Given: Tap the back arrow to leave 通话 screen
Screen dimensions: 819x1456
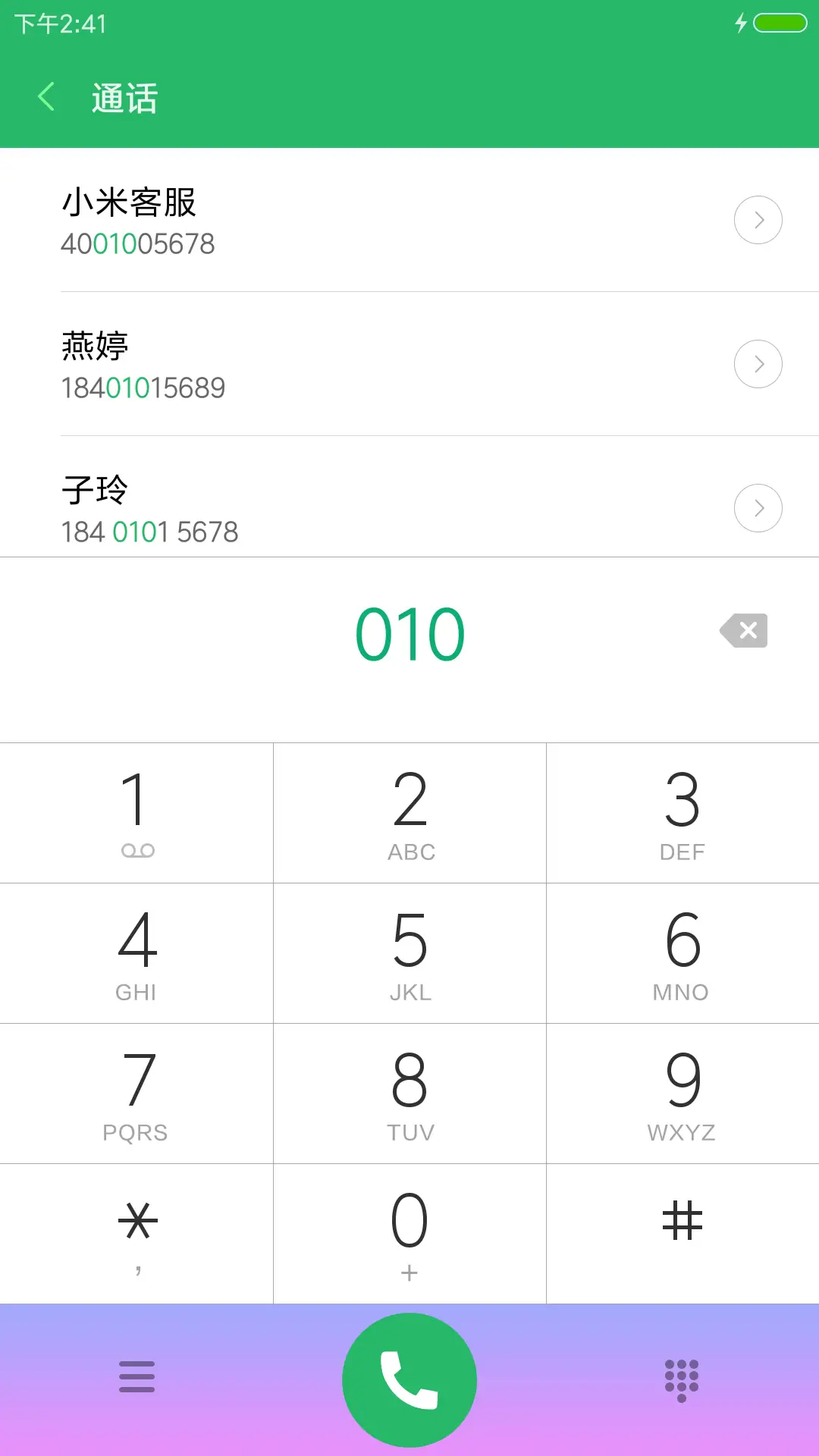Looking at the screenshot, I should [45, 96].
